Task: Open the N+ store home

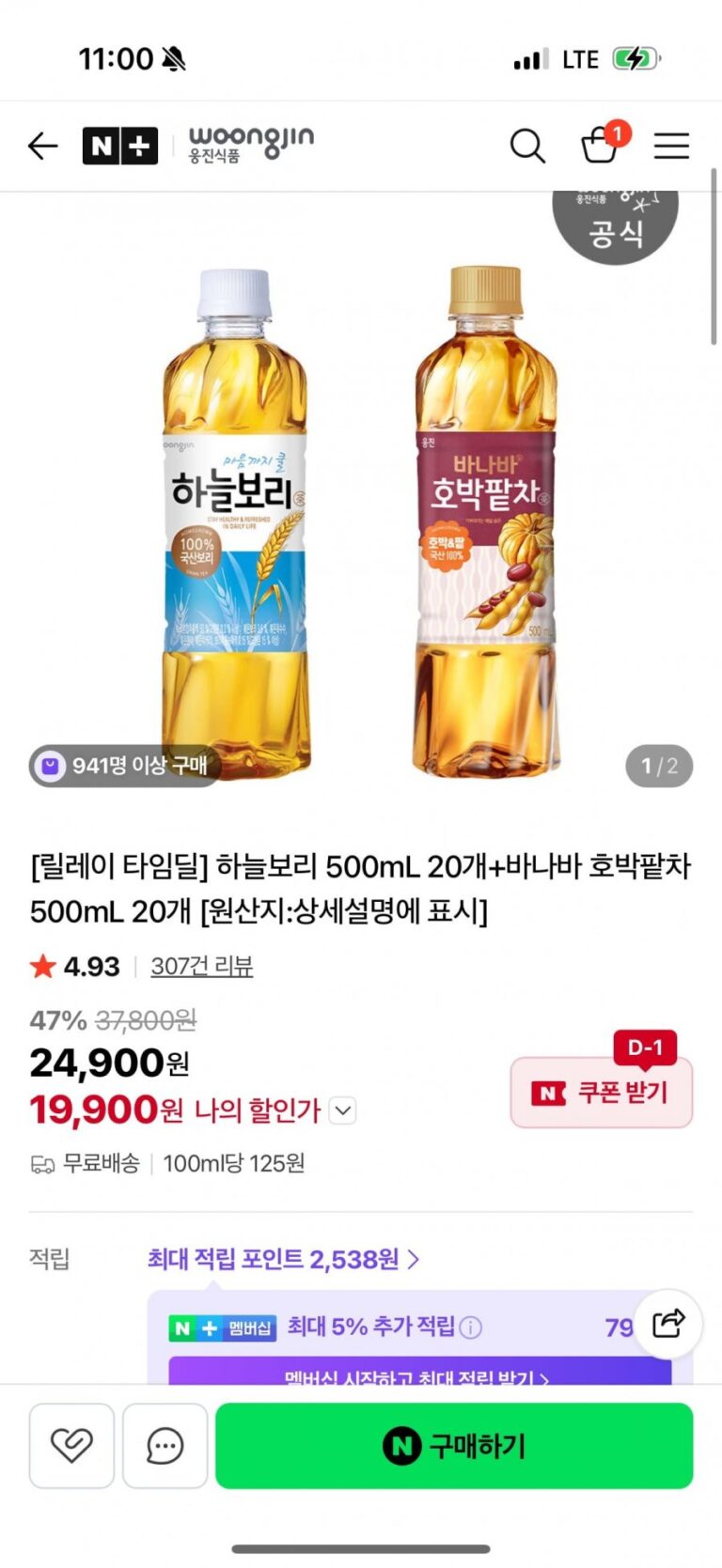Action: (x=119, y=146)
